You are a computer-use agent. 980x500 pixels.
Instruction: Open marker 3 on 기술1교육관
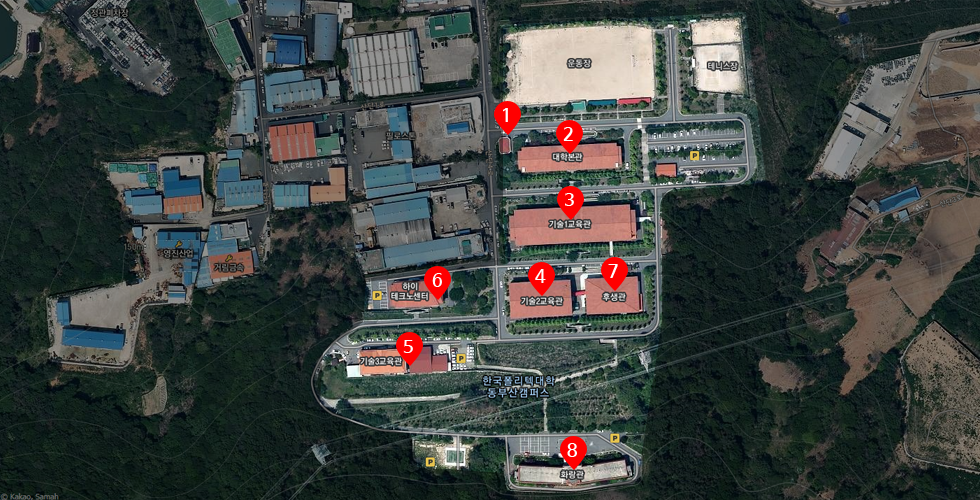click(x=570, y=200)
